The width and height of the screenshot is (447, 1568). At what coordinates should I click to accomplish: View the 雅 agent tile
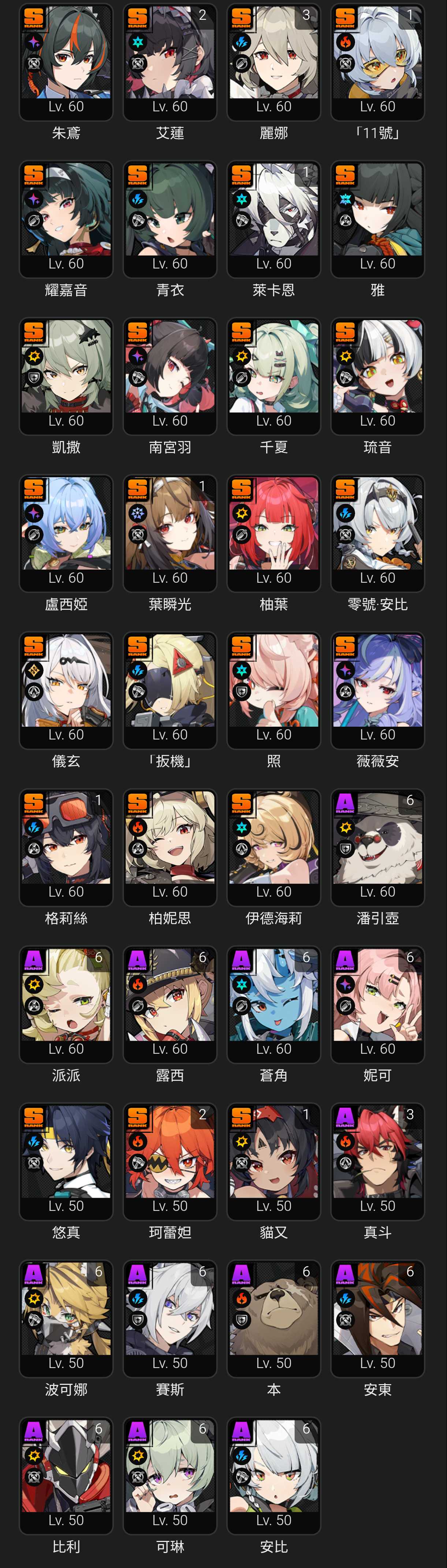point(377,218)
